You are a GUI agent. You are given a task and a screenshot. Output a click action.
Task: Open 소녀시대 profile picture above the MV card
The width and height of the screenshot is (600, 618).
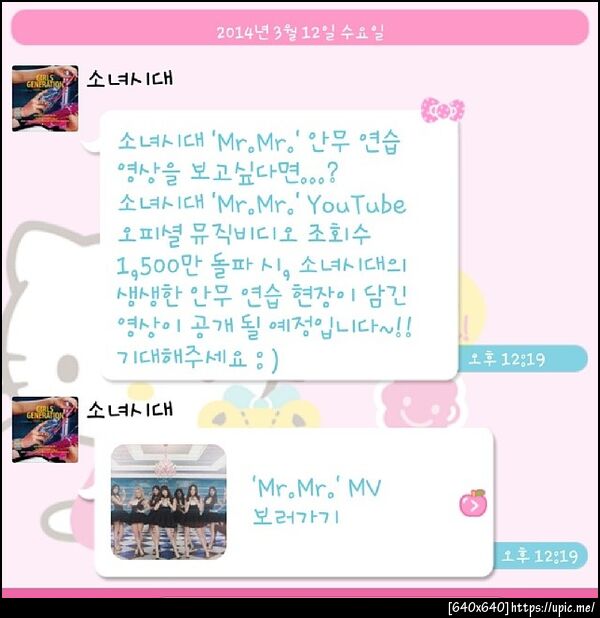point(45,428)
